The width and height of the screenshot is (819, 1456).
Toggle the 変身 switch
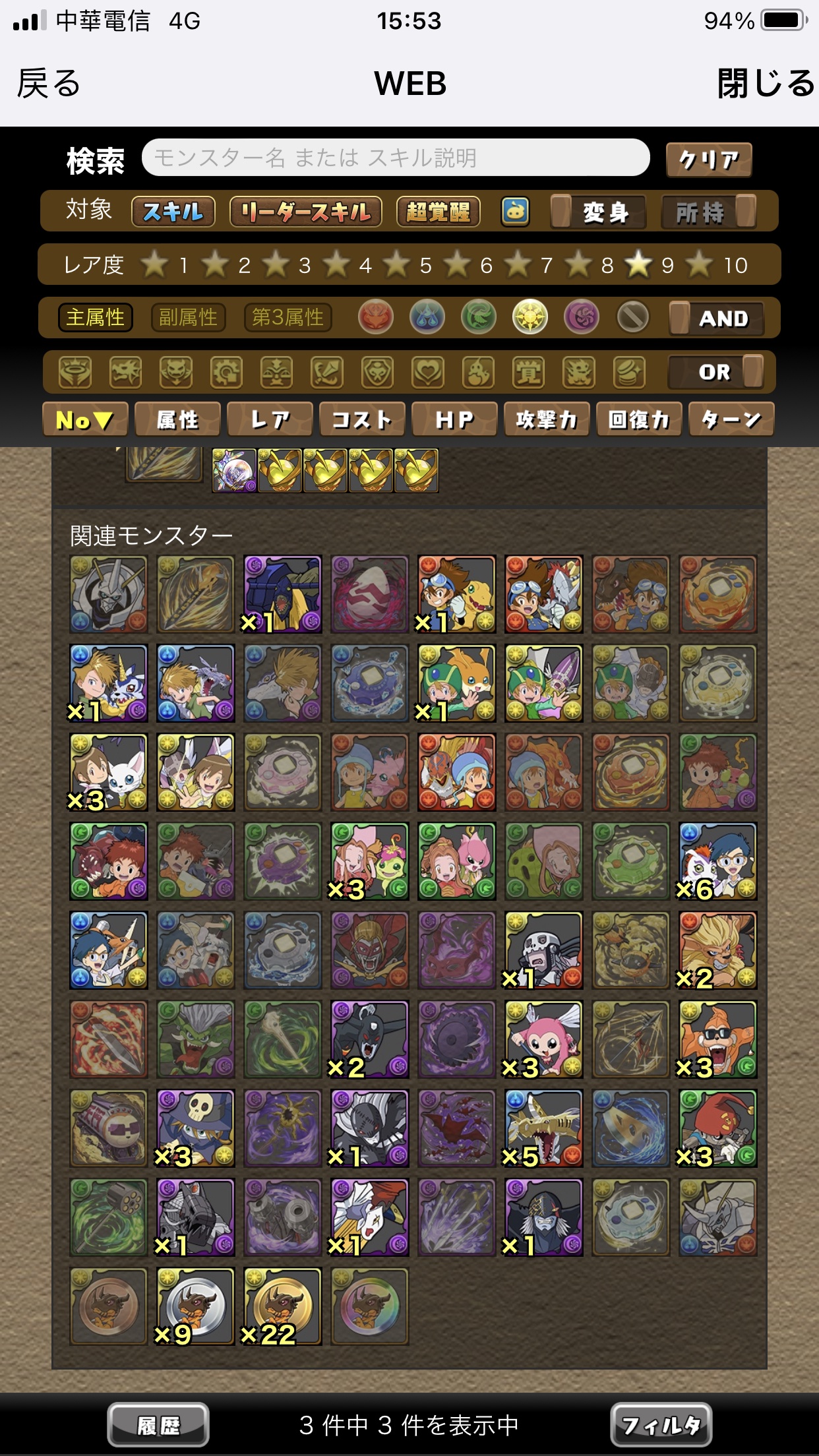pos(598,212)
